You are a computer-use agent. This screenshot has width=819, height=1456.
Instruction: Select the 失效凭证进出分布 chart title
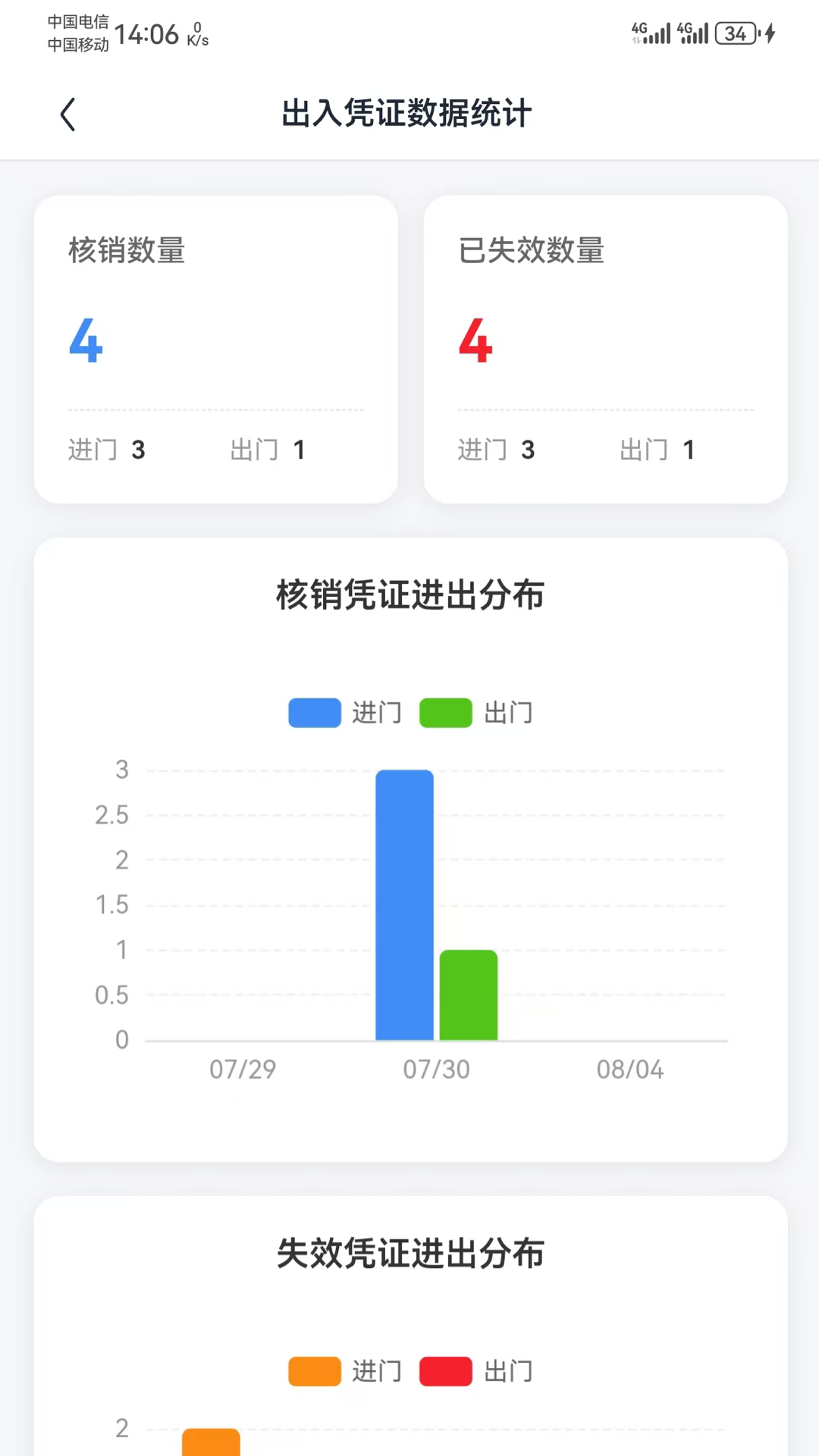[x=409, y=1254]
